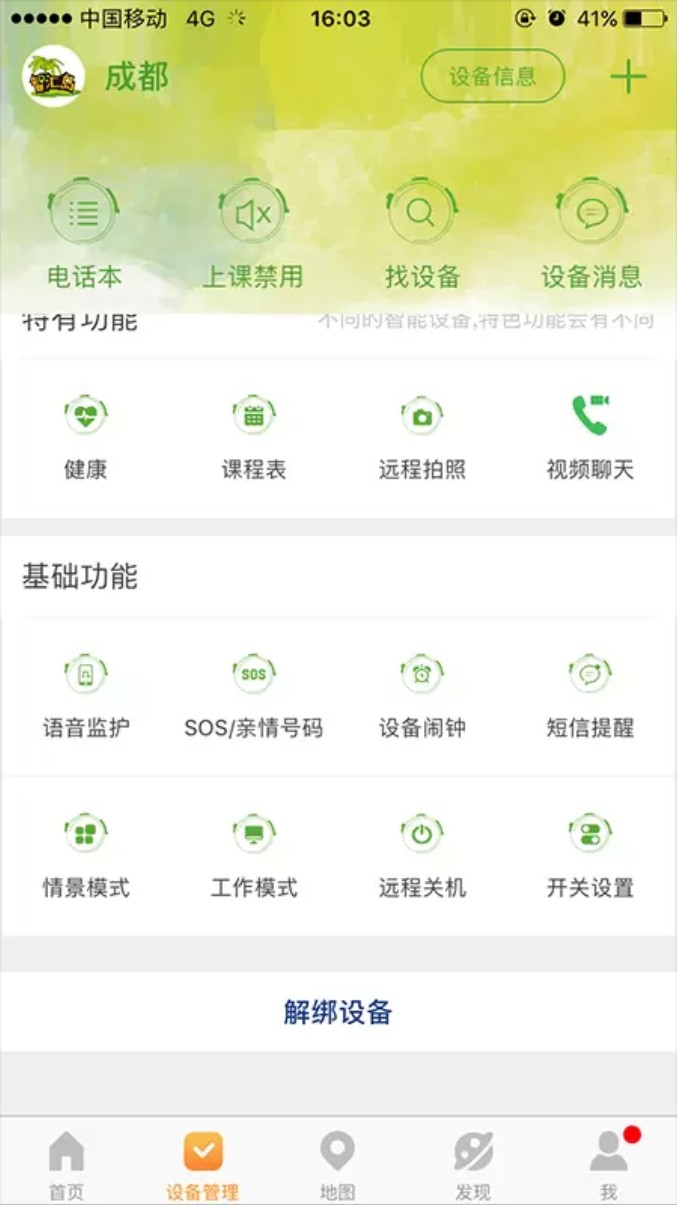
Task: Tap the plus icon to add device
Action: coord(628,77)
